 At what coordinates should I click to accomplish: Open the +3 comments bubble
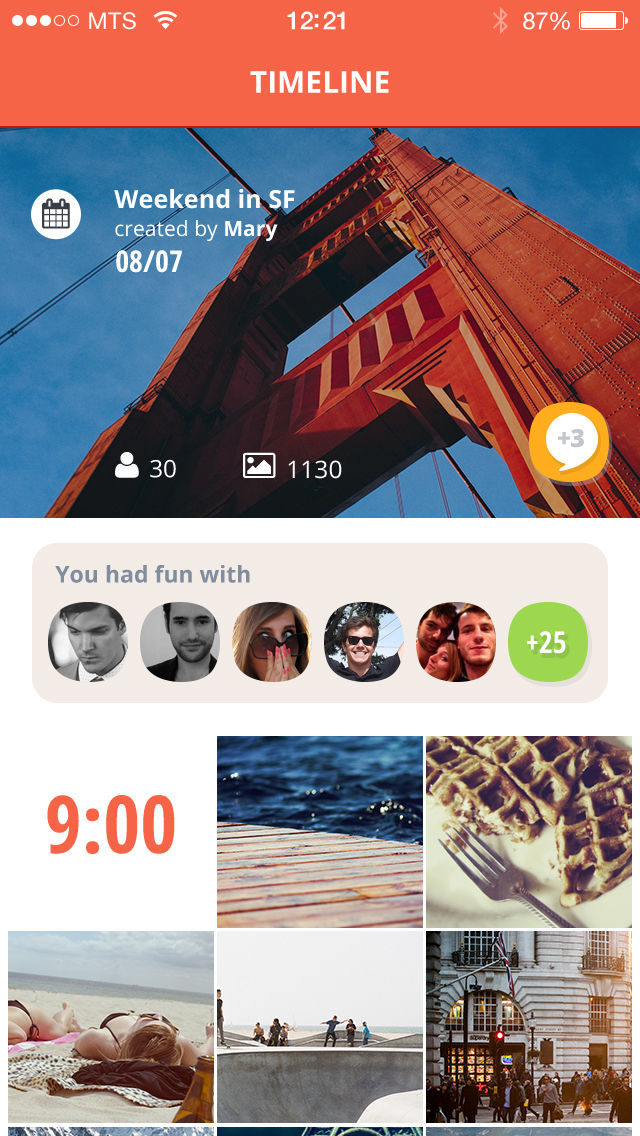569,442
